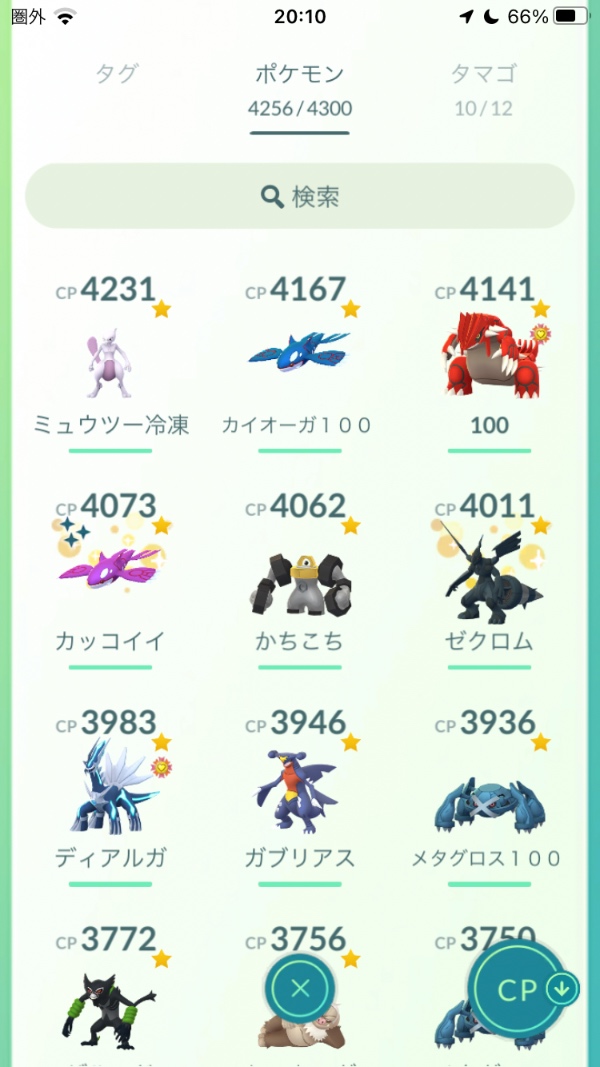
Task: Open the 検索 search field
Action: [300, 196]
